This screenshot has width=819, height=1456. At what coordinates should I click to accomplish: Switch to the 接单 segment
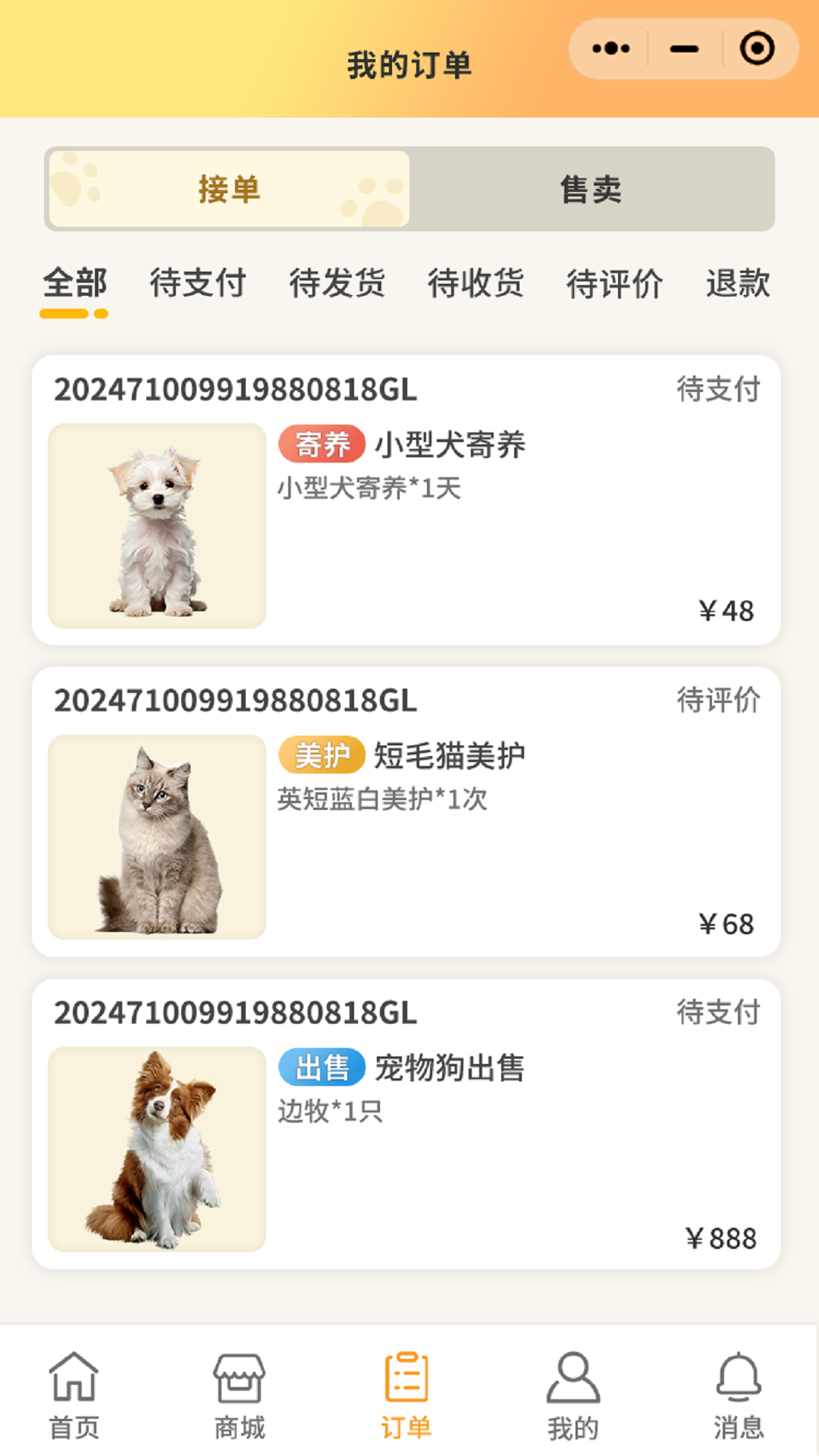229,189
